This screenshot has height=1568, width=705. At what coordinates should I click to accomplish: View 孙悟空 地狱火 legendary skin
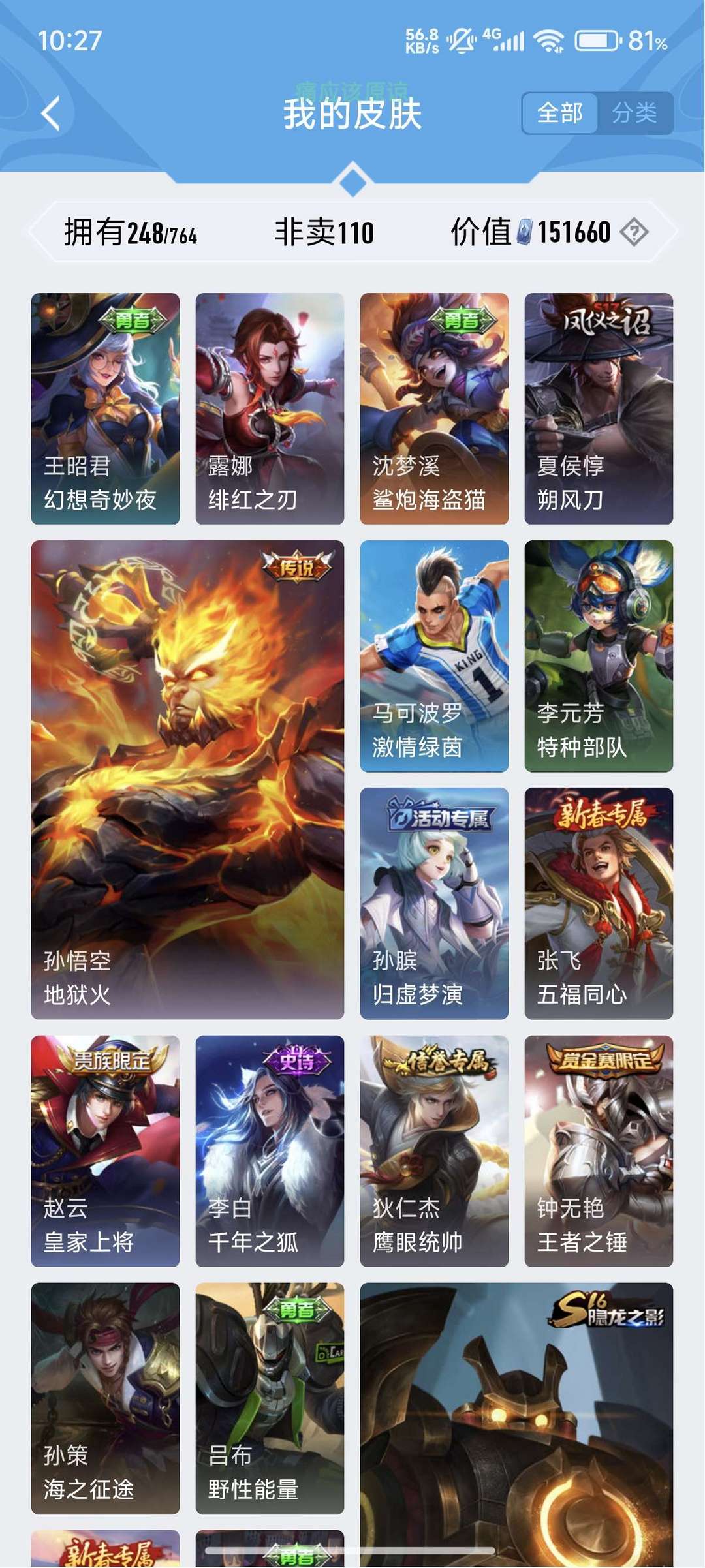tap(187, 779)
